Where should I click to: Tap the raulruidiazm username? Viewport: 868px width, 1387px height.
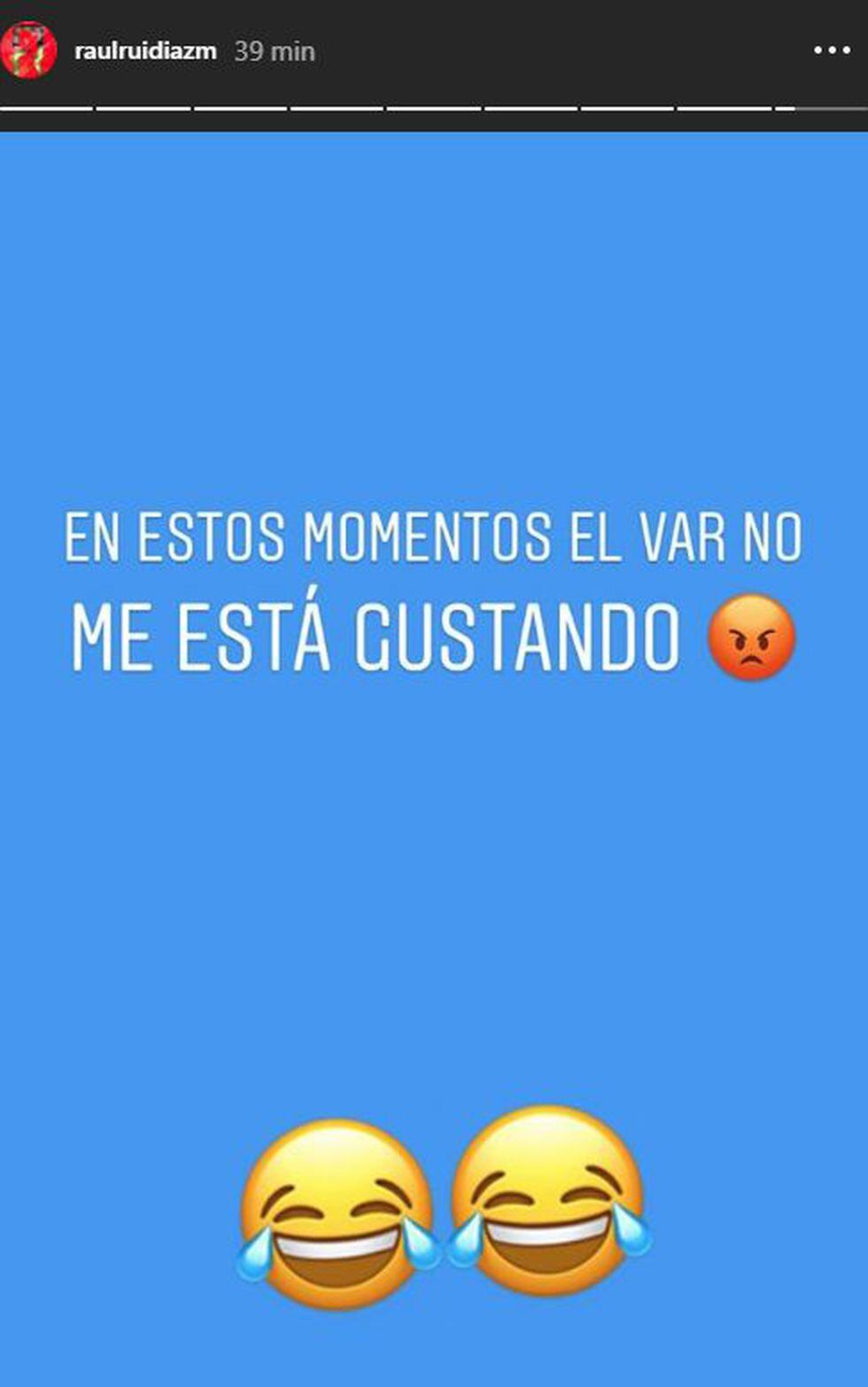click(145, 51)
